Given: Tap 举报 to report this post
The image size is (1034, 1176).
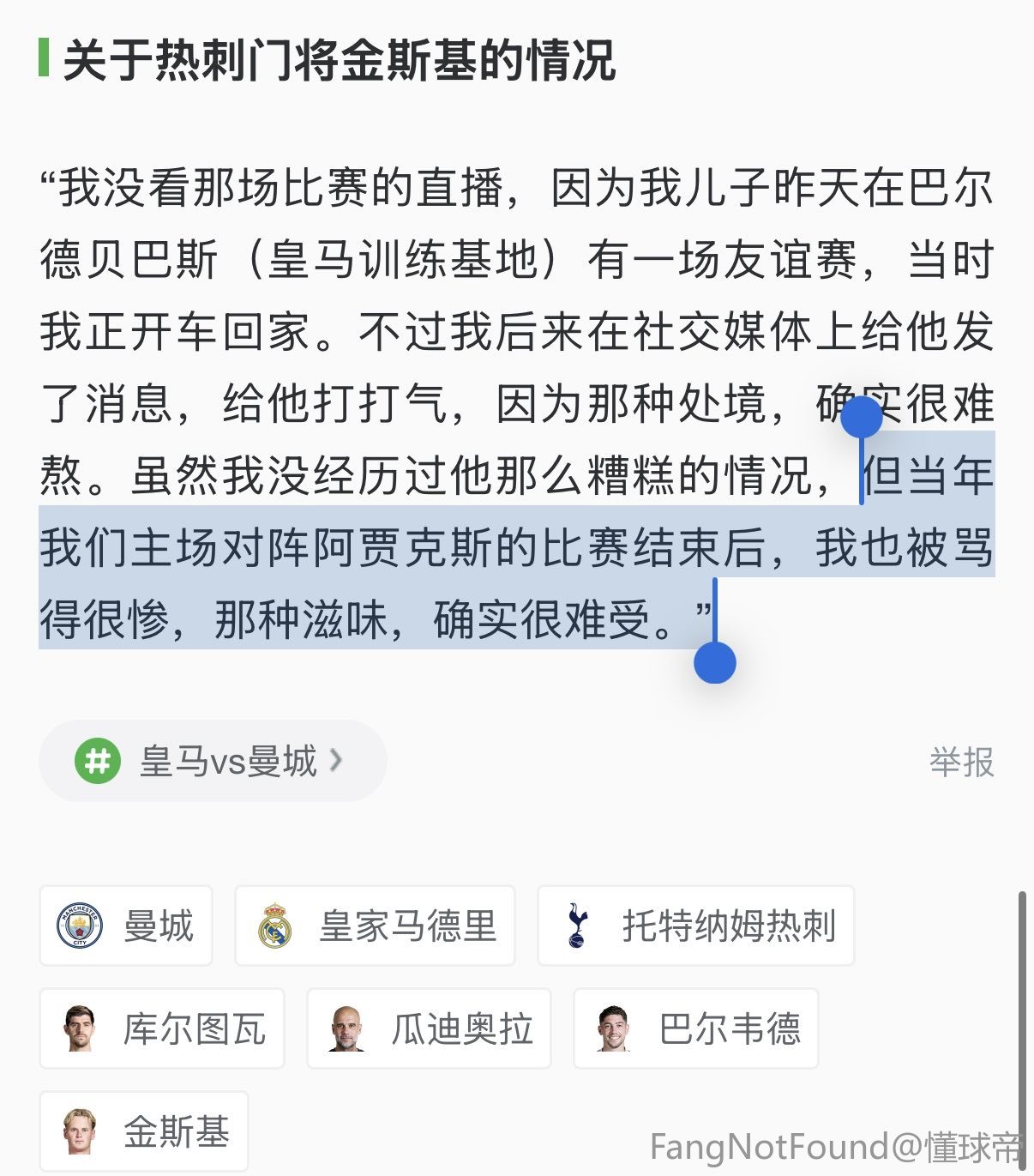Looking at the screenshot, I should pyautogui.click(x=961, y=762).
